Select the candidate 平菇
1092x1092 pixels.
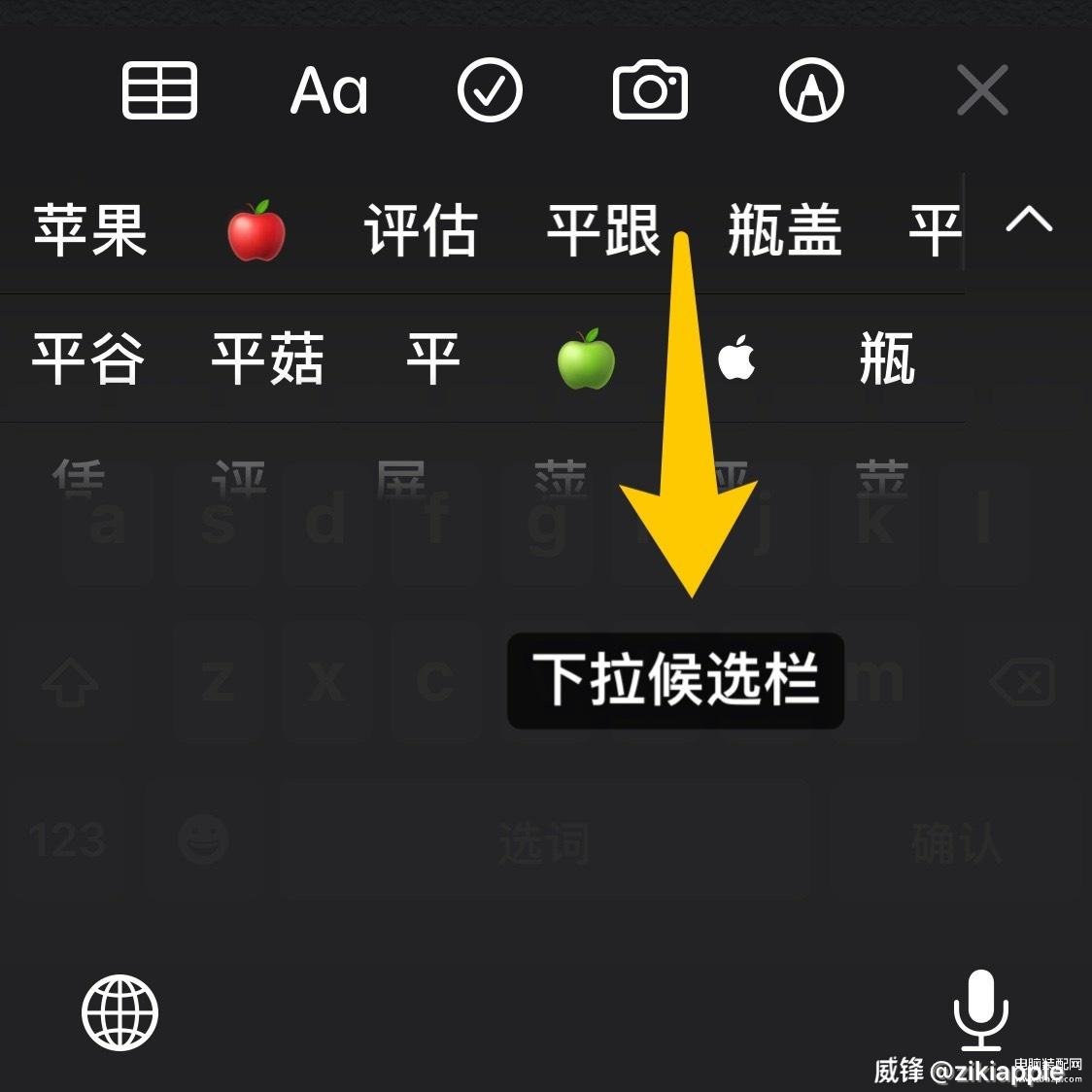coord(267,358)
